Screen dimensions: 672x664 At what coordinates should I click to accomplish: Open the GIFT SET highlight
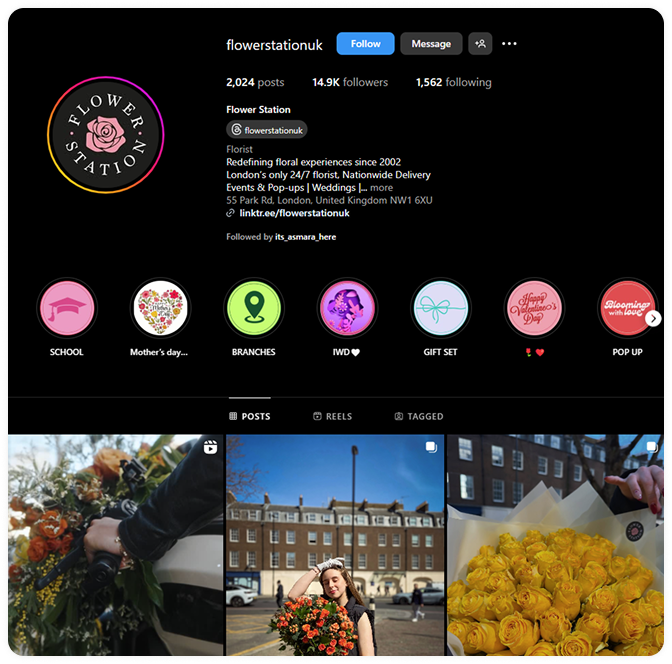441,308
